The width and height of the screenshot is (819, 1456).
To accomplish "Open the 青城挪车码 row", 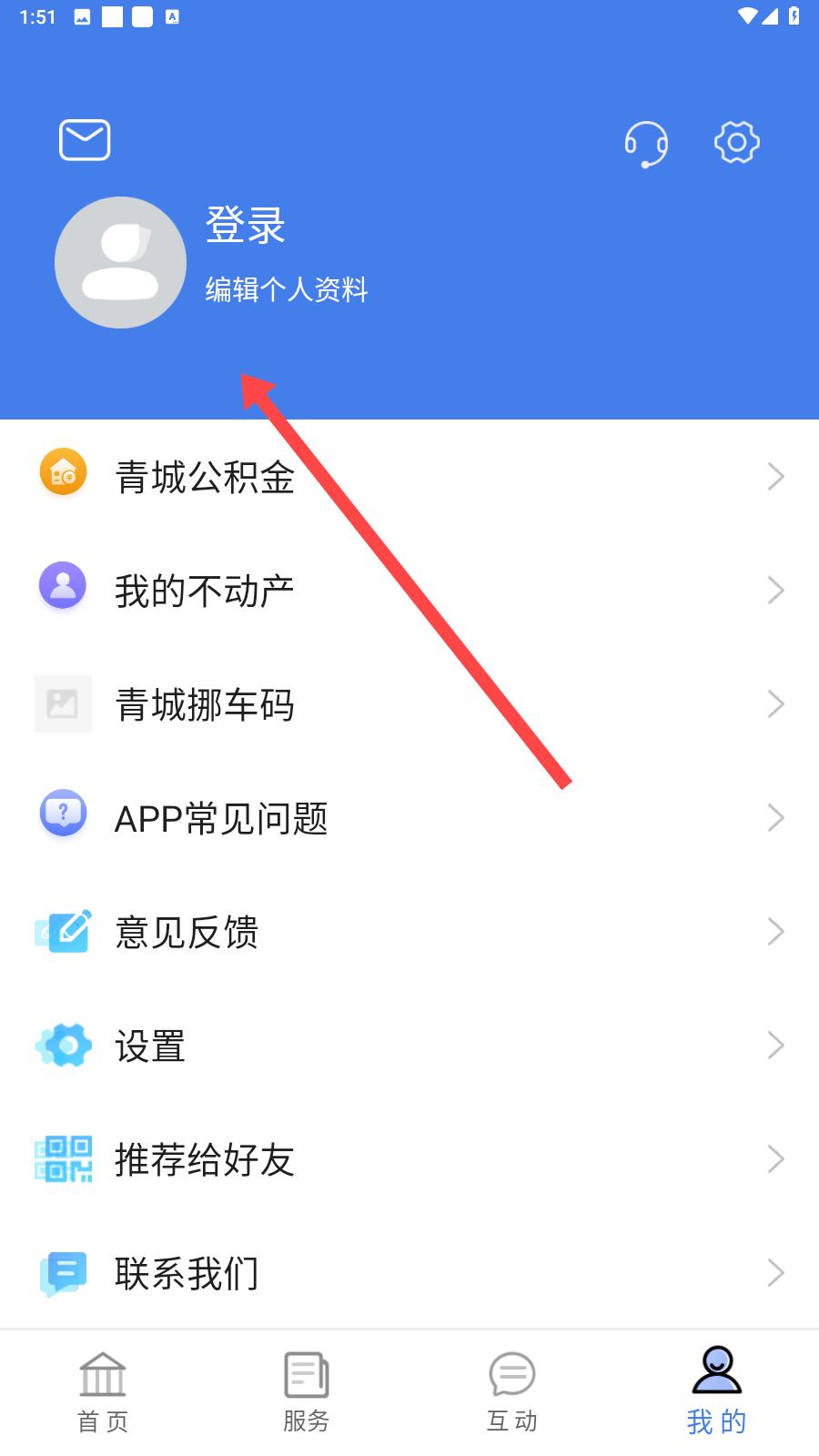I will [x=409, y=704].
